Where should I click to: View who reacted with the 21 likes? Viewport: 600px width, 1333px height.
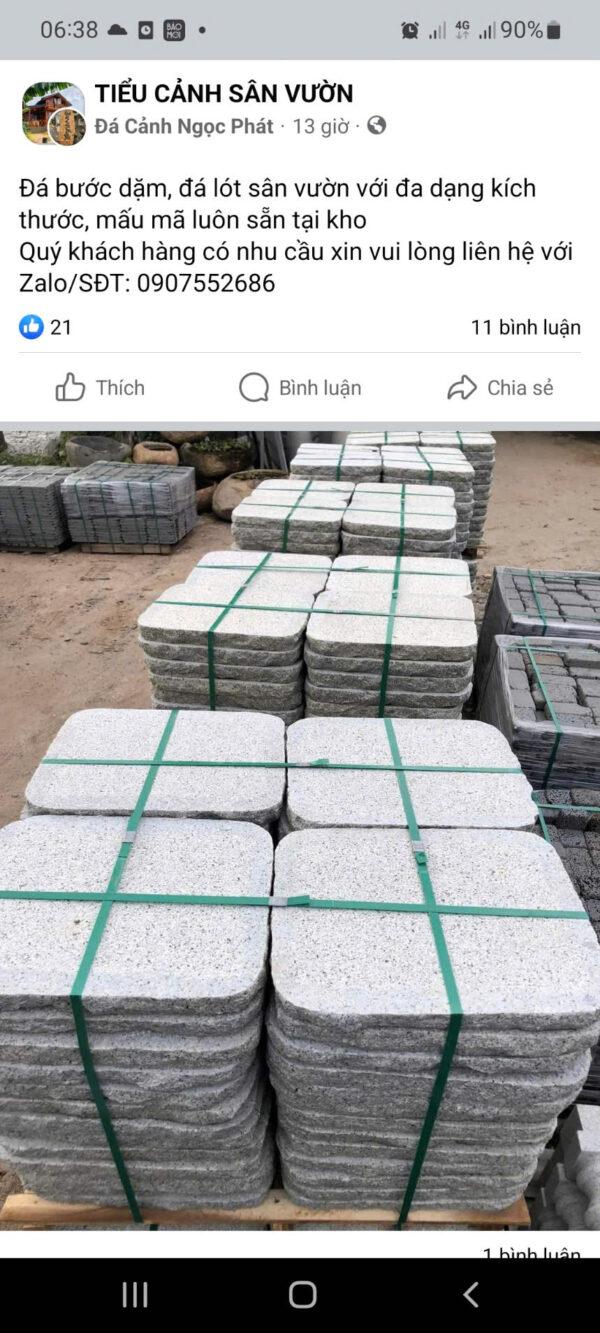46,327
